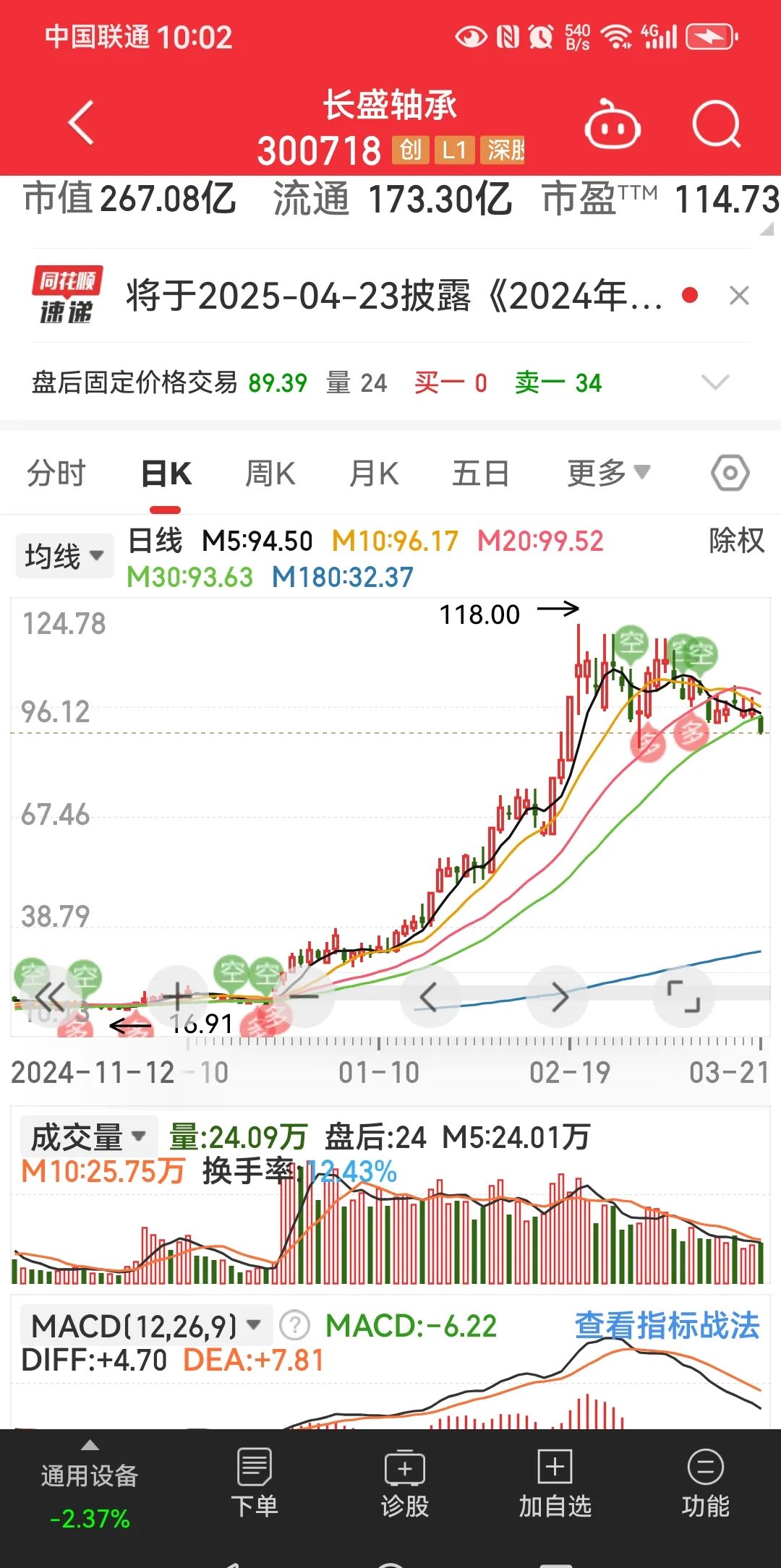Add stock via 加自选
The height and width of the screenshot is (1568, 781).
pos(555,1483)
